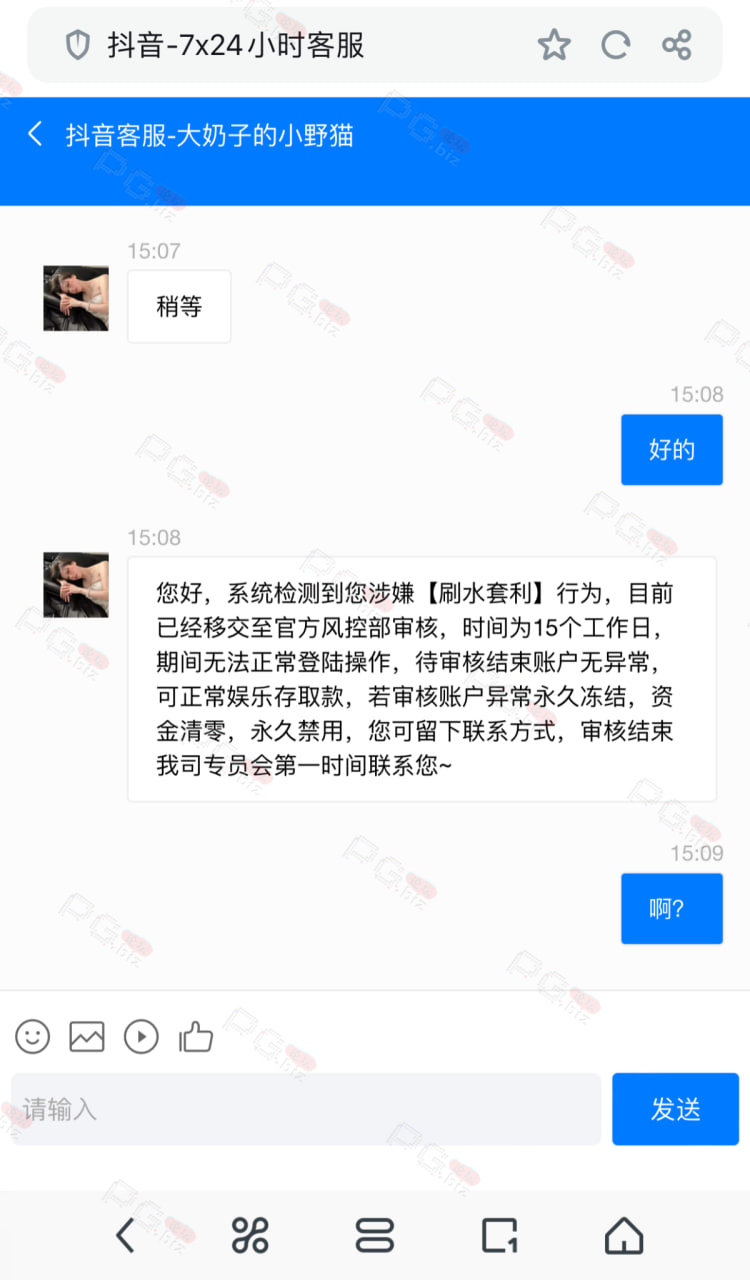Open the emoji picker
This screenshot has width=750, height=1280.
point(33,1036)
